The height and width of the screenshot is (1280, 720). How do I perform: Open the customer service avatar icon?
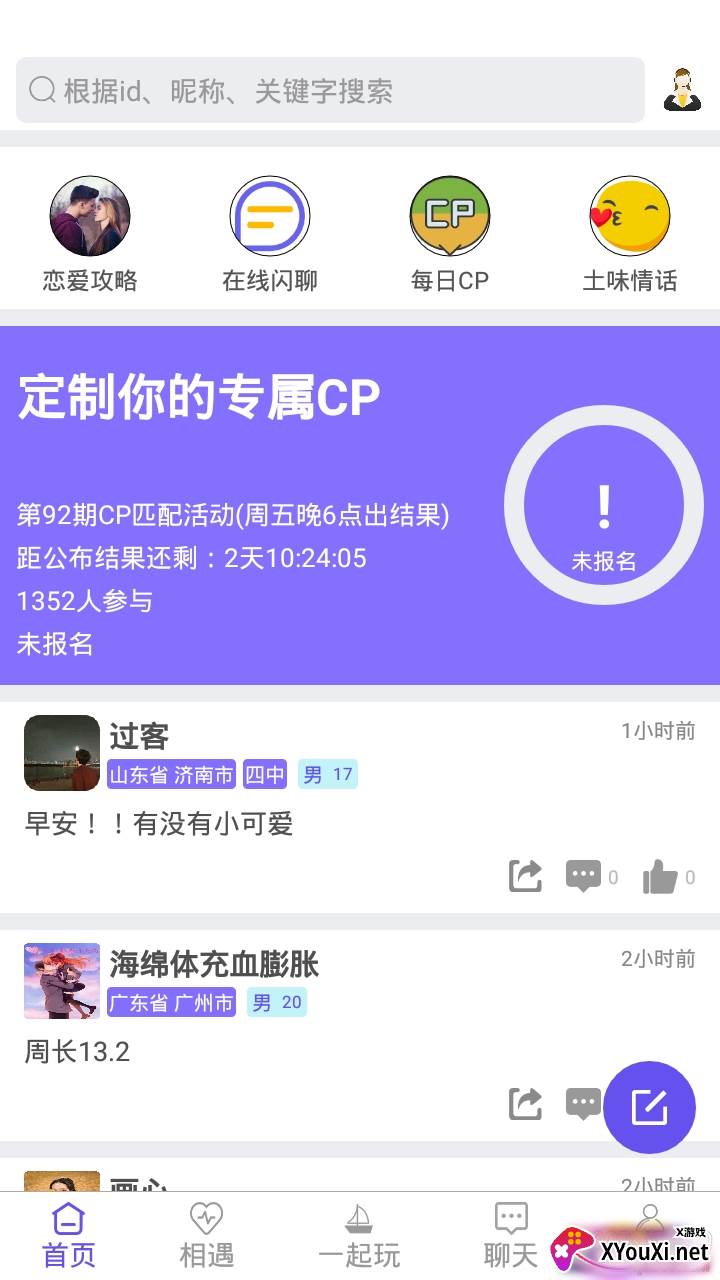click(682, 90)
